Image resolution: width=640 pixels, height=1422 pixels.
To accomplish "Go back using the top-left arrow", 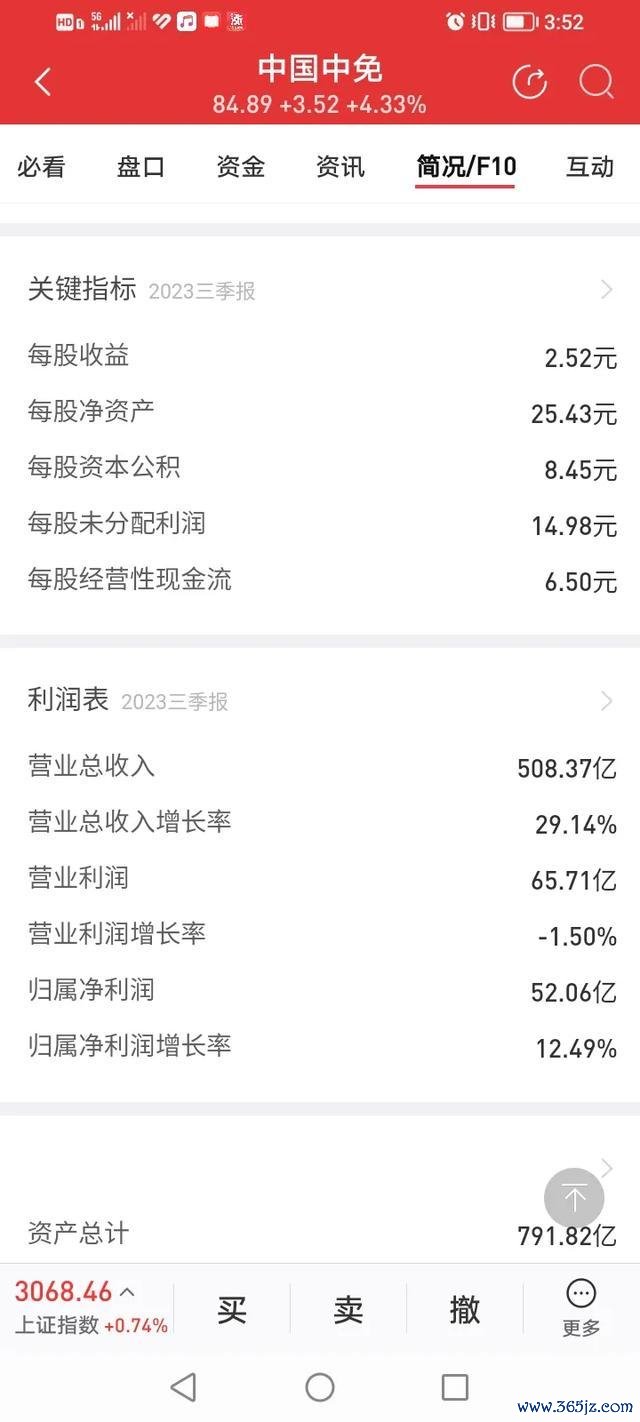I will tap(43, 82).
